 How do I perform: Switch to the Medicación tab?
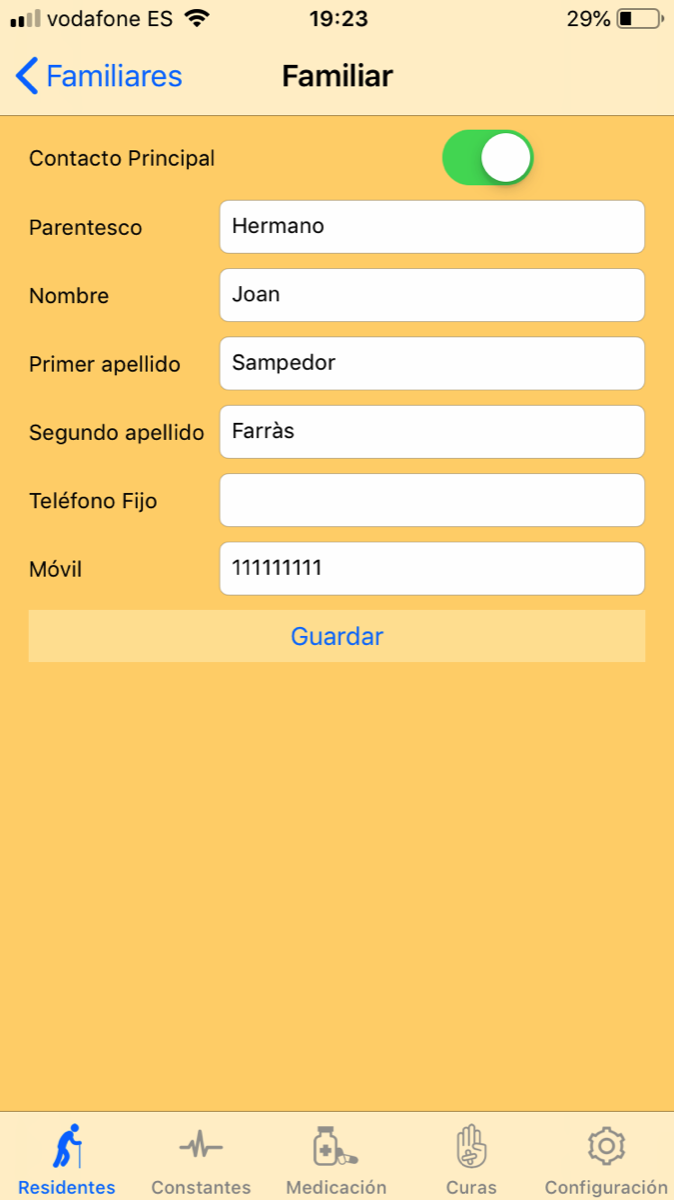[x=336, y=1159]
